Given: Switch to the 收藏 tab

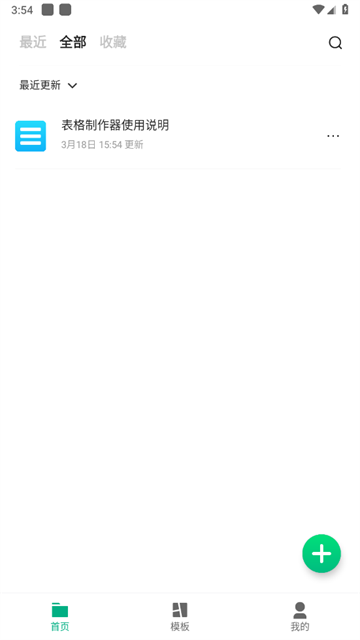Looking at the screenshot, I should tap(113, 42).
